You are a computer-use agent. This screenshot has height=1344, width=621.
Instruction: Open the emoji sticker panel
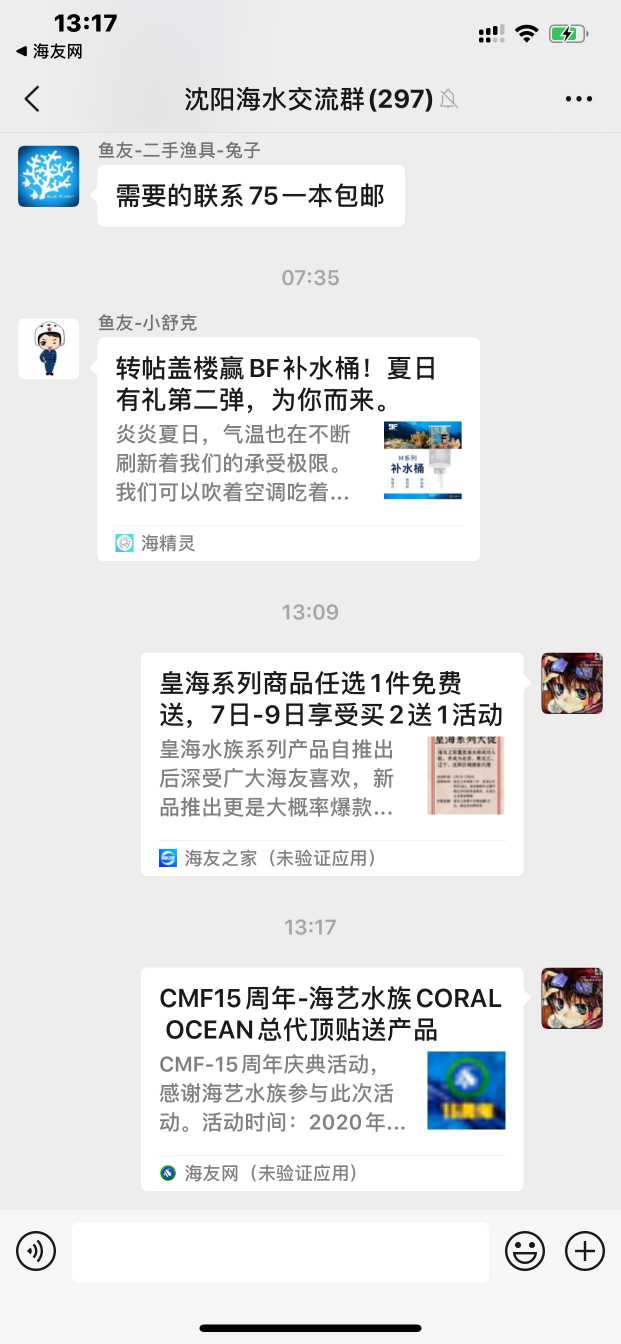pyautogui.click(x=525, y=1251)
